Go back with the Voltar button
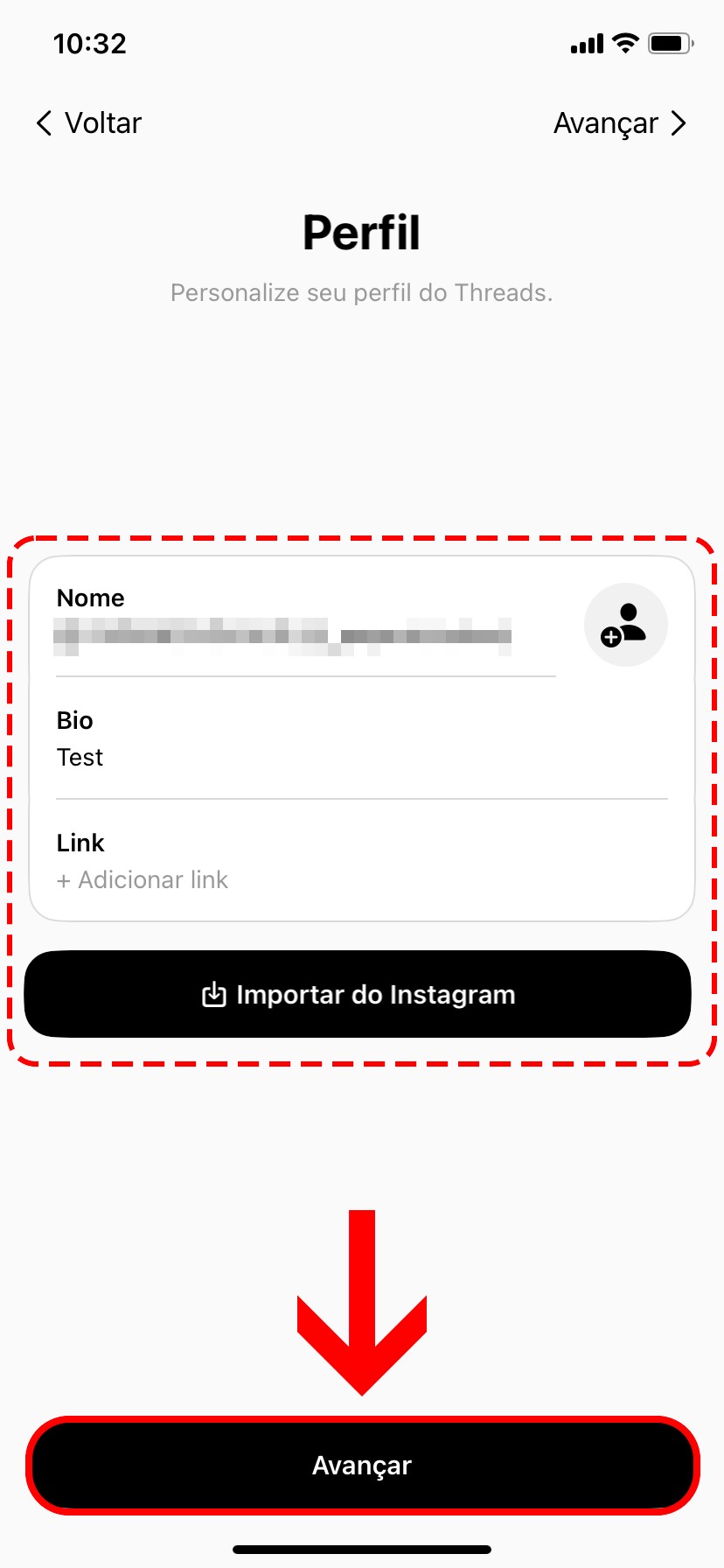This screenshot has height=1568, width=724. click(x=88, y=123)
